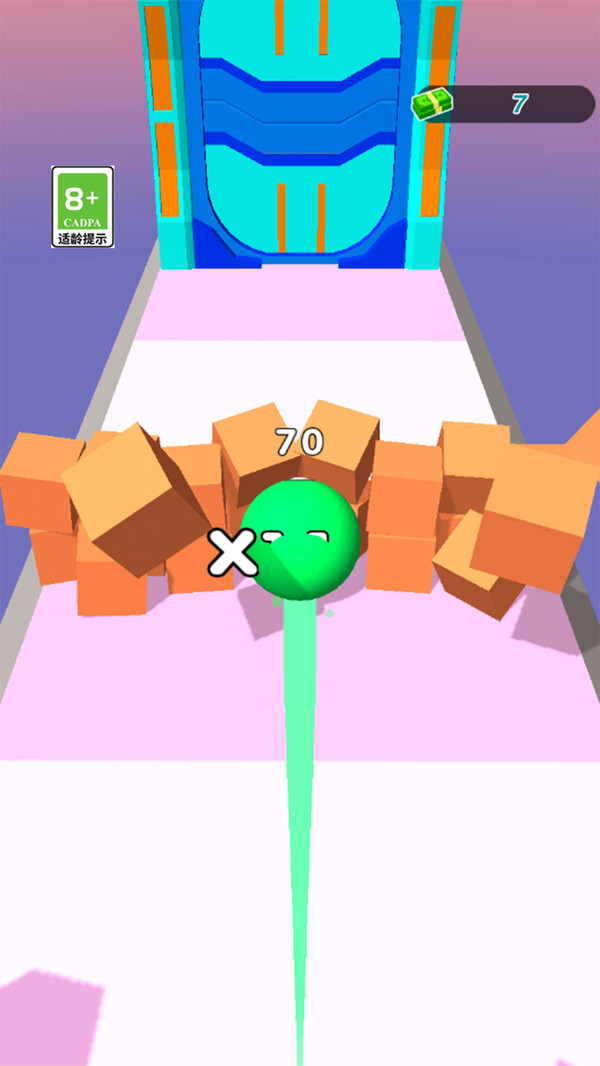The height and width of the screenshot is (1066, 600).
Task: Open the CADPA 8+ age rating notice
Action: coord(83,207)
